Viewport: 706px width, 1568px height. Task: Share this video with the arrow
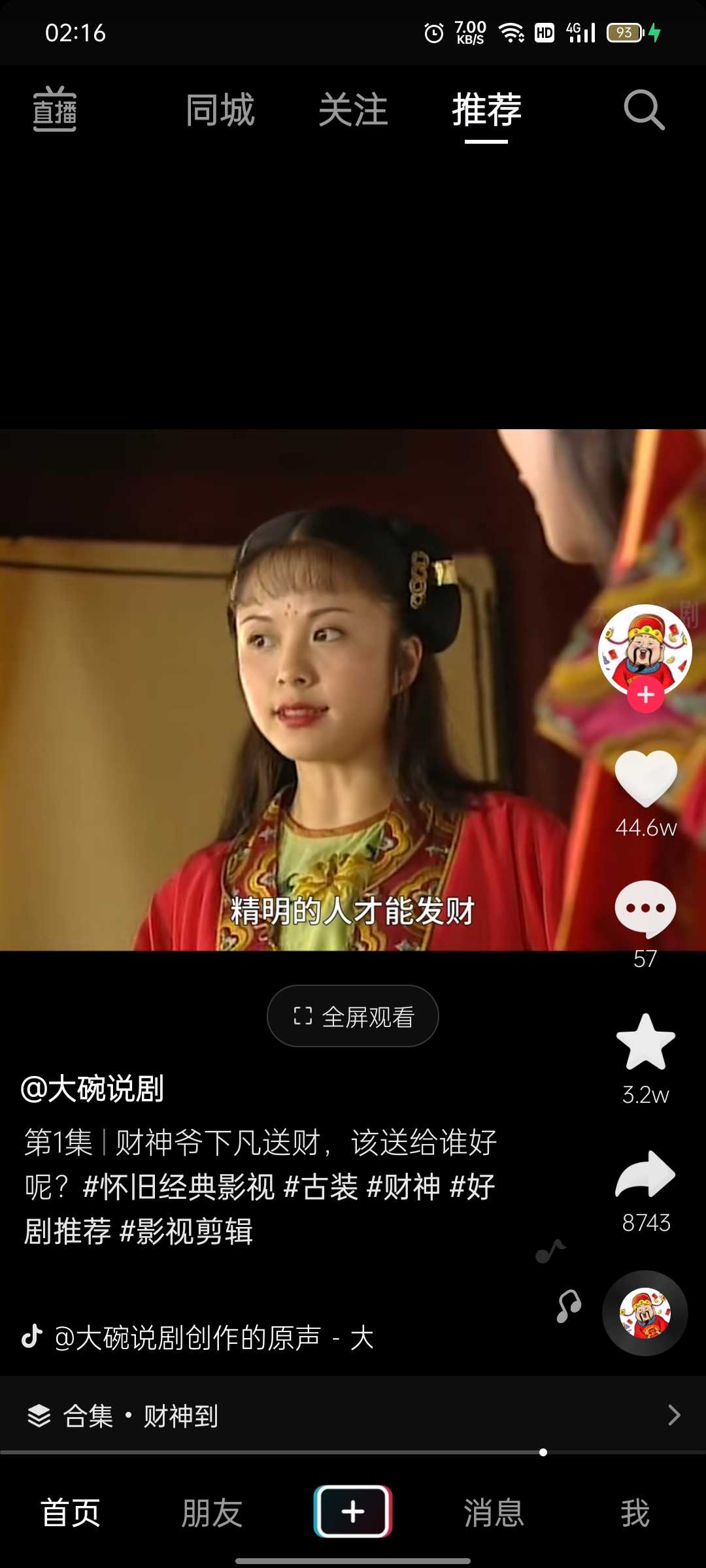click(x=646, y=1175)
